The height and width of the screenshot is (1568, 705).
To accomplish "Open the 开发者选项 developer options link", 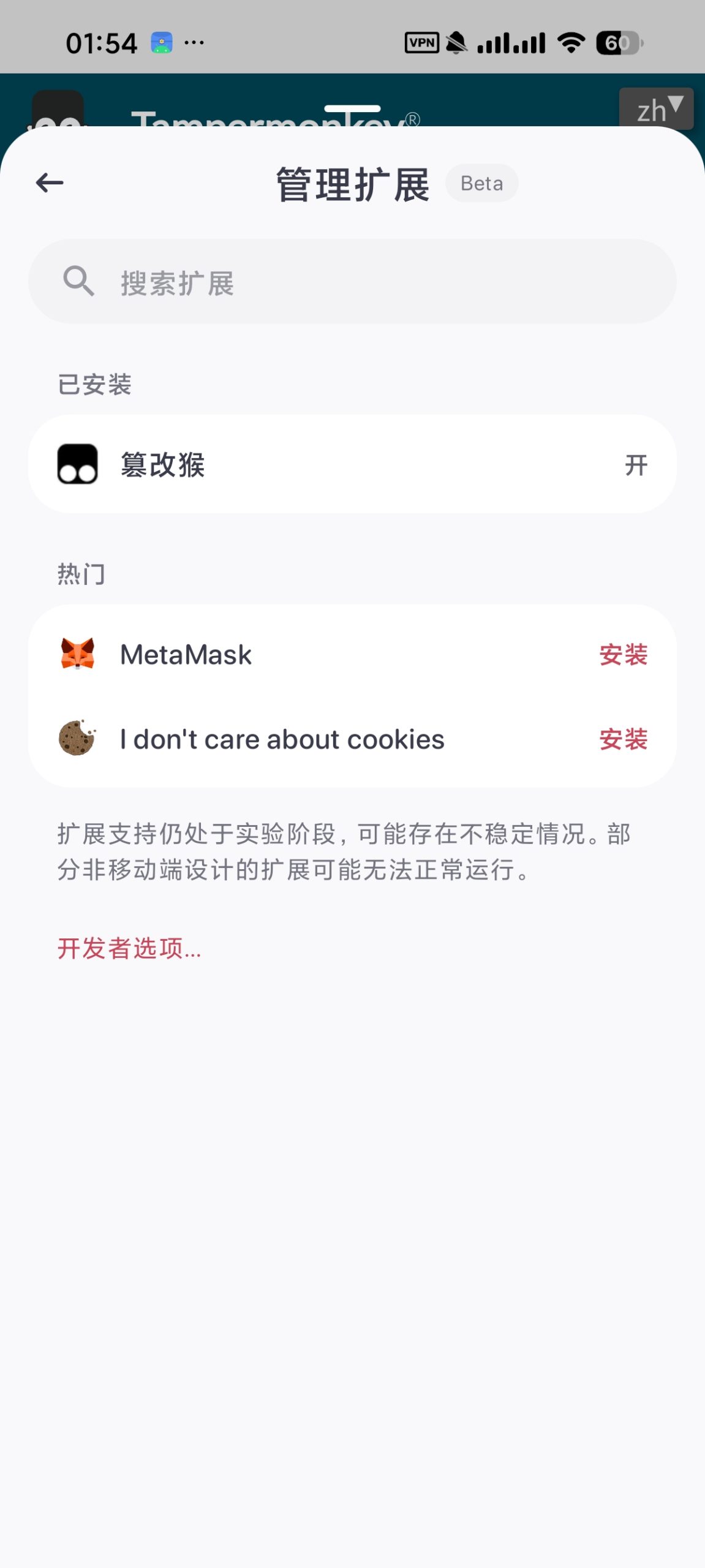I will 129,949.
